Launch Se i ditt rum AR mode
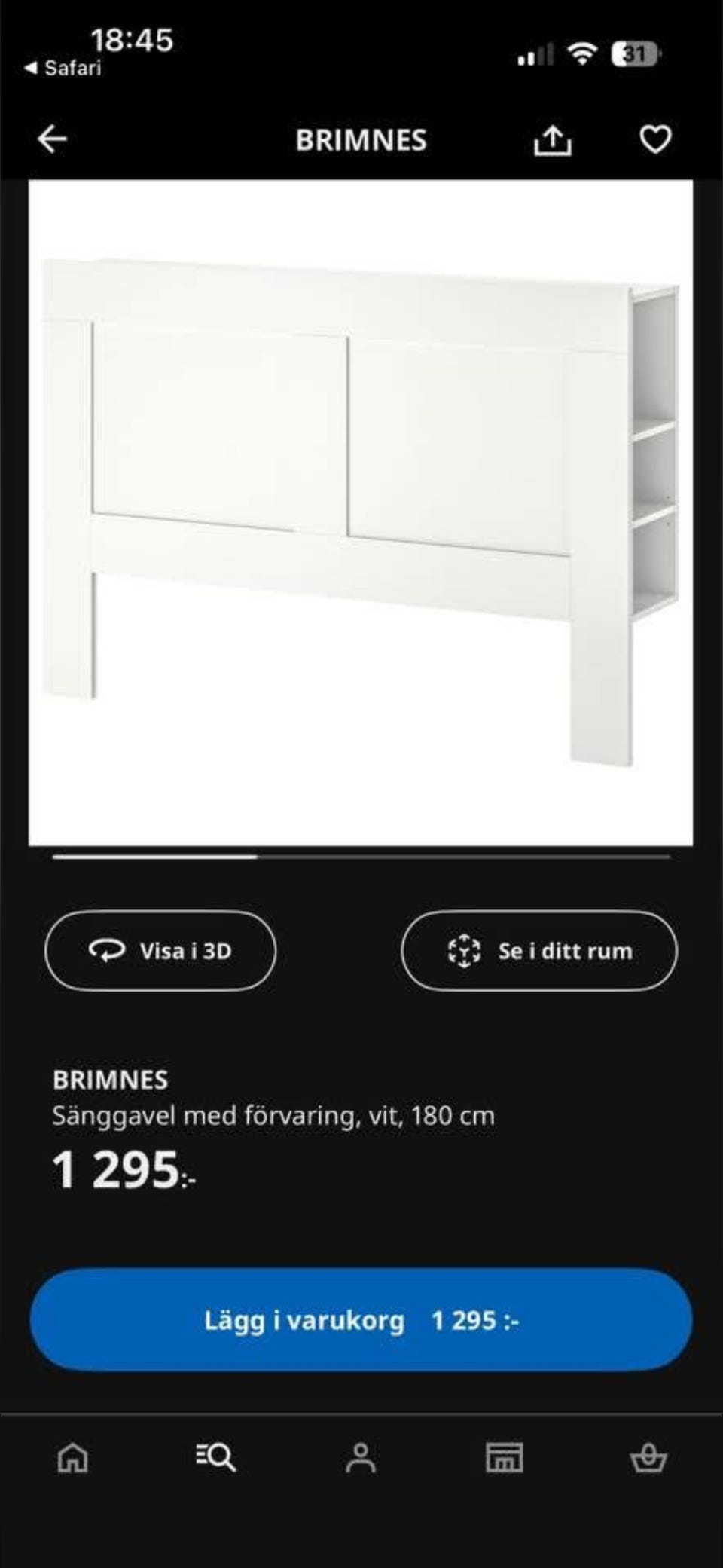This screenshot has height=1568, width=723. click(538, 950)
